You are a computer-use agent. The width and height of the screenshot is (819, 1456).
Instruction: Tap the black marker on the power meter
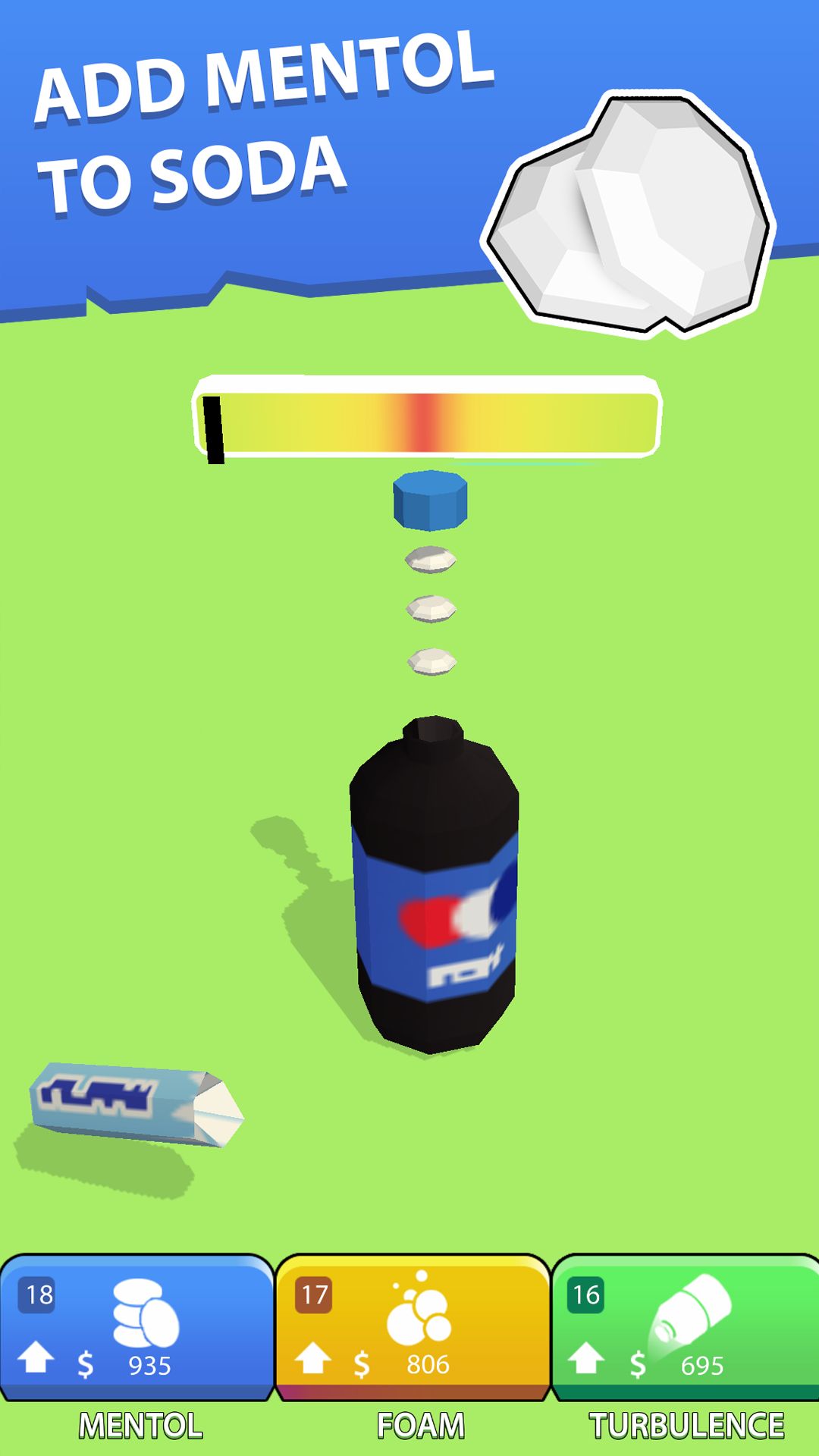[215, 426]
